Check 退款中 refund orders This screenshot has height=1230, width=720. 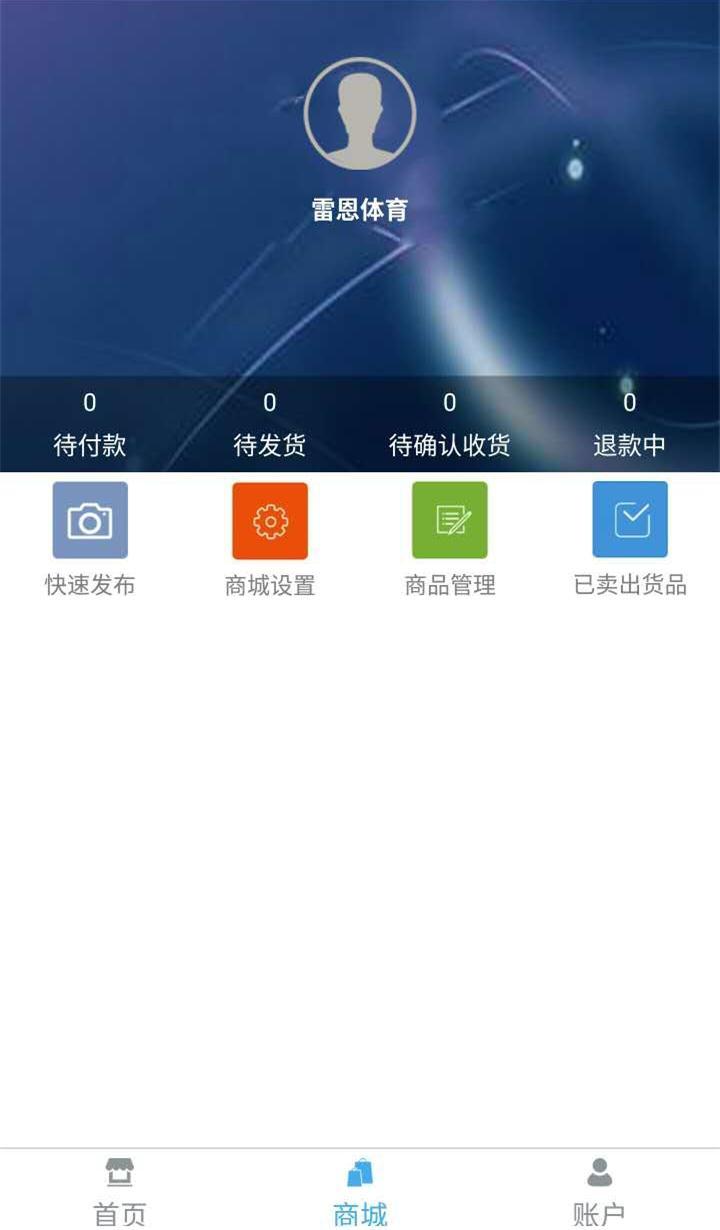tap(630, 424)
